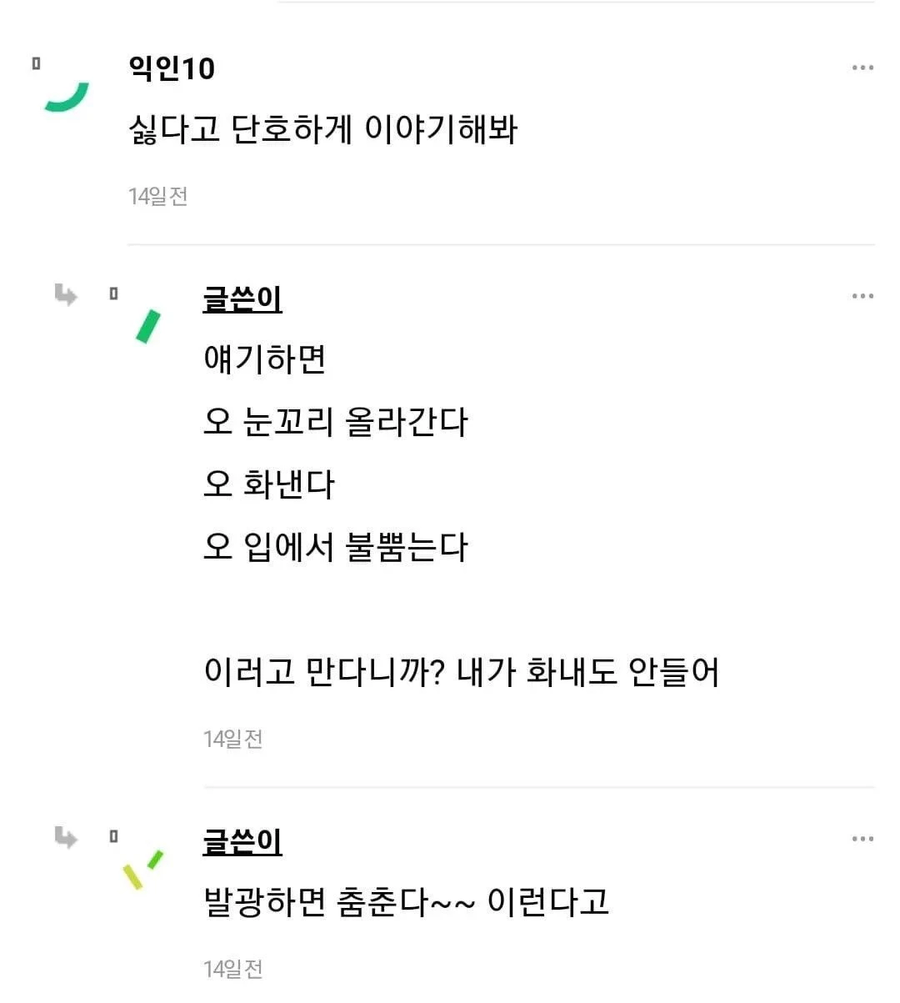Open the options menu on 익인10's comment

862,67
